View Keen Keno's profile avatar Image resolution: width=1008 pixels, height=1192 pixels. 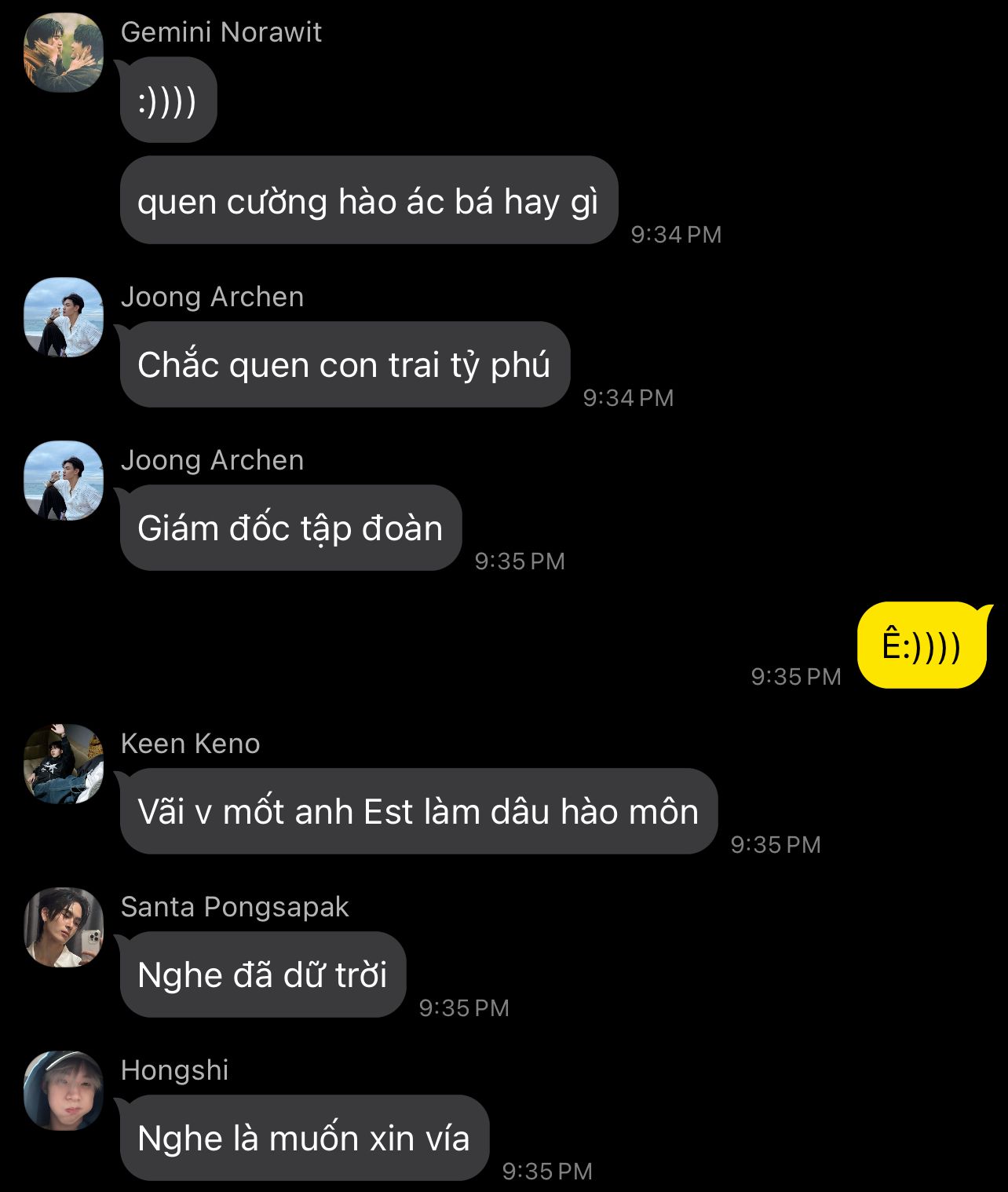[x=64, y=764]
